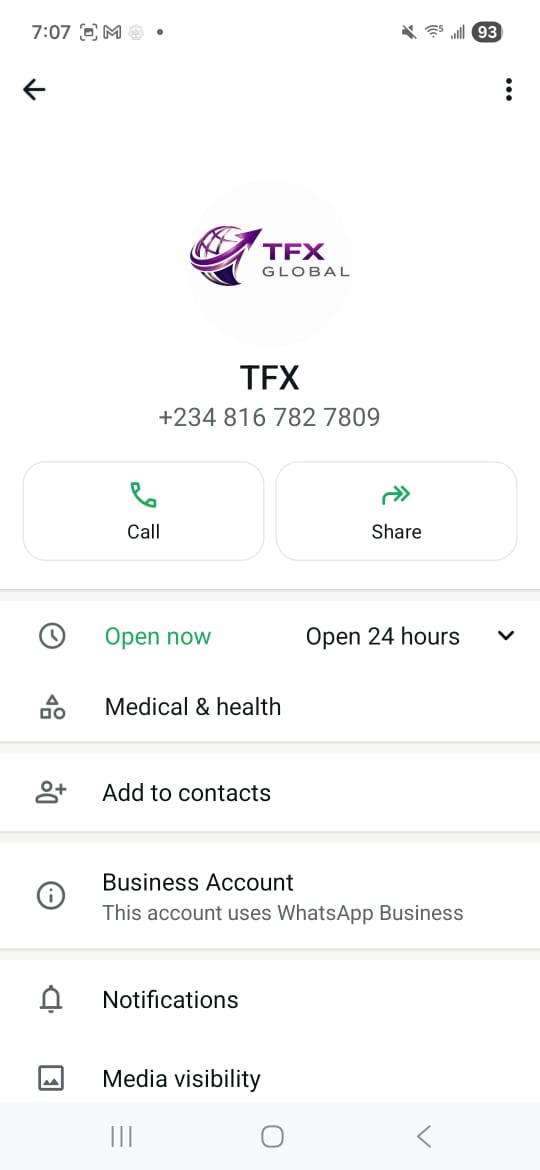
Task: Tap the system home button
Action: click(x=272, y=1136)
